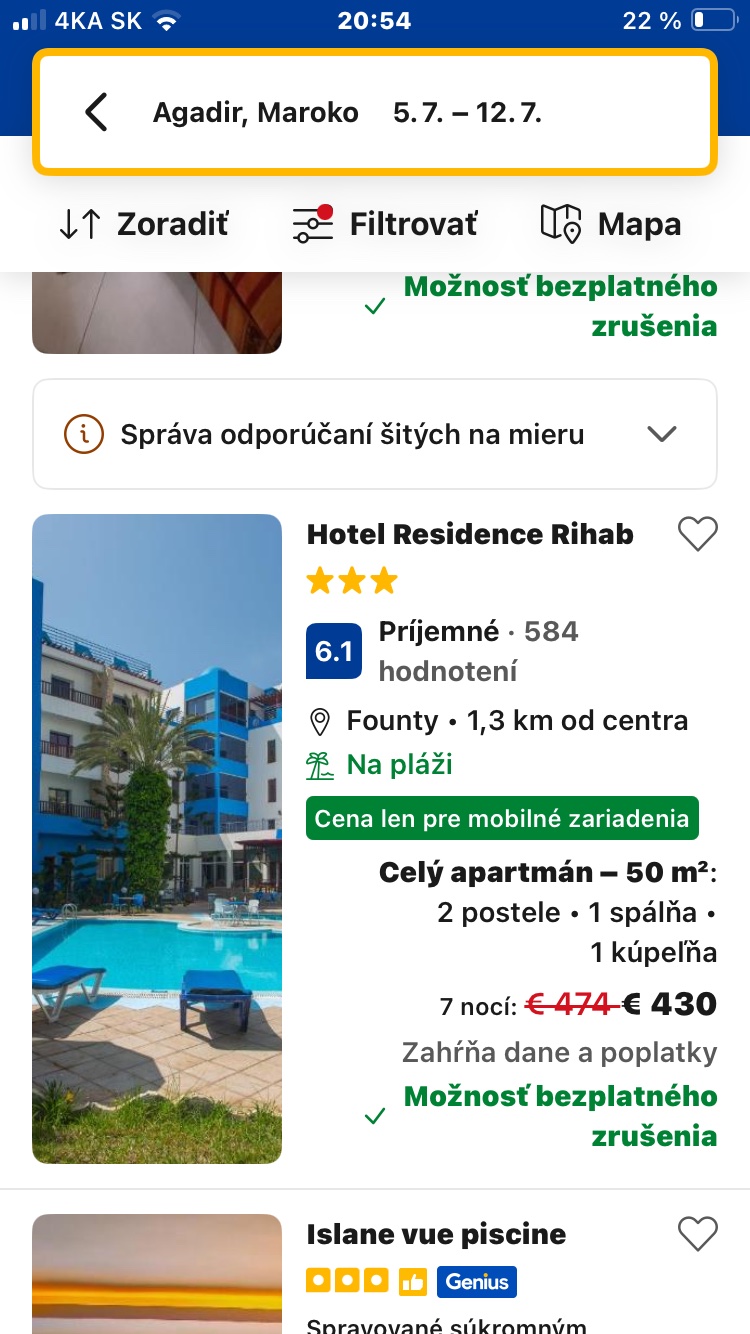
Task: Open the Zoradiť sort options
Action: pos(144,224)
